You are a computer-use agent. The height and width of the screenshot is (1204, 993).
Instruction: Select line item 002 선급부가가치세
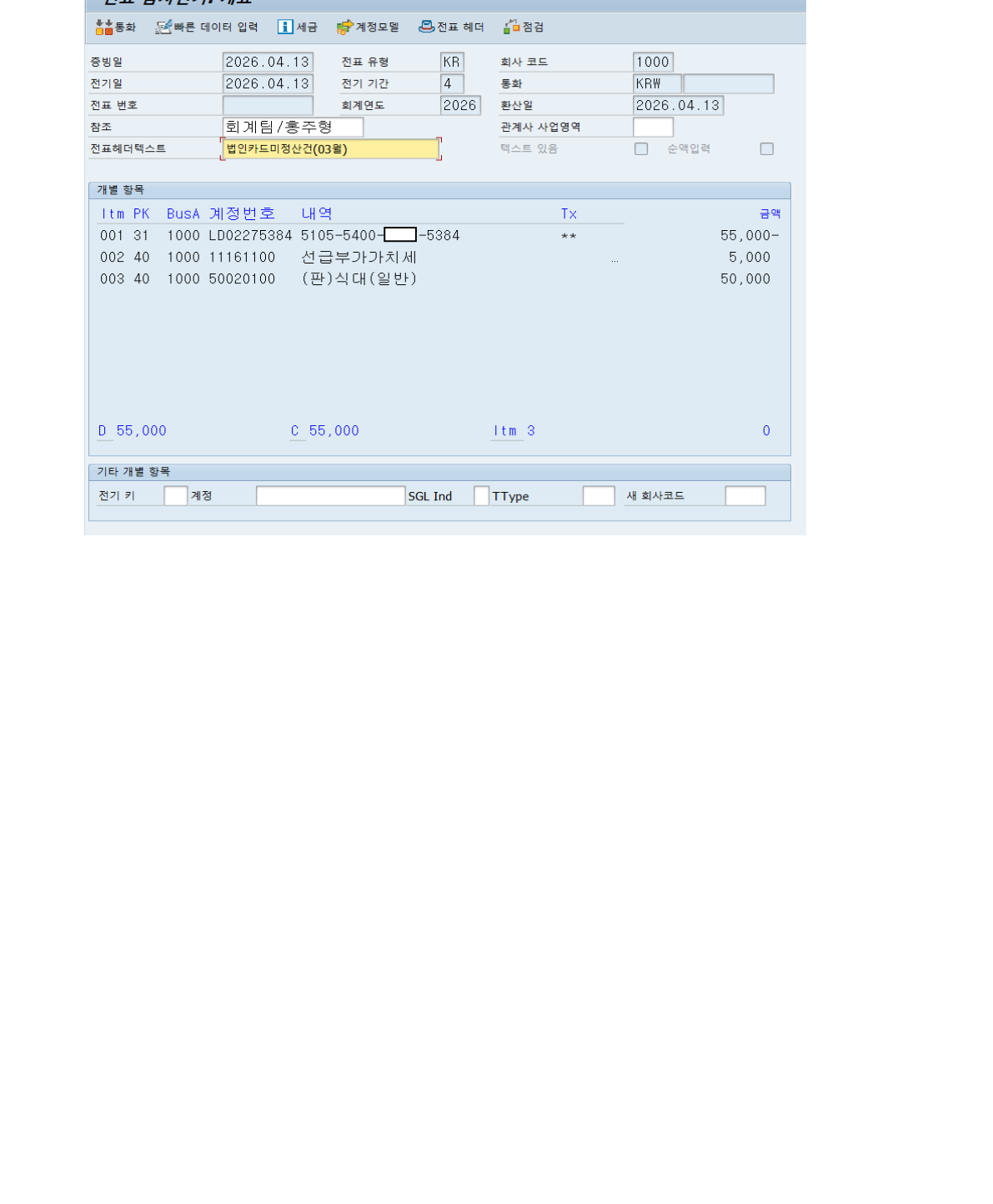[359, 258]
